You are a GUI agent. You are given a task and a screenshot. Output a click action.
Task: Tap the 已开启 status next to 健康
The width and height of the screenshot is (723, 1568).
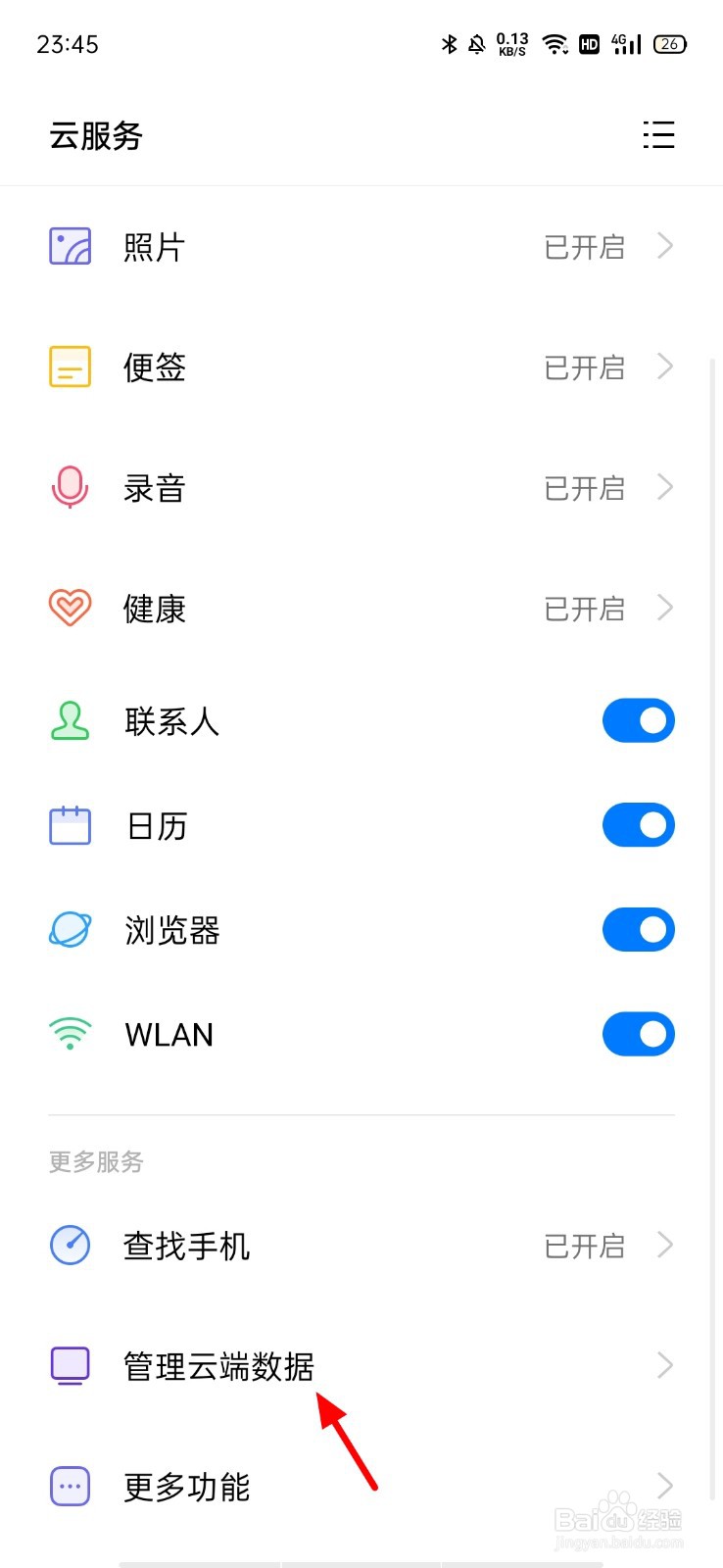coord(584,608)
